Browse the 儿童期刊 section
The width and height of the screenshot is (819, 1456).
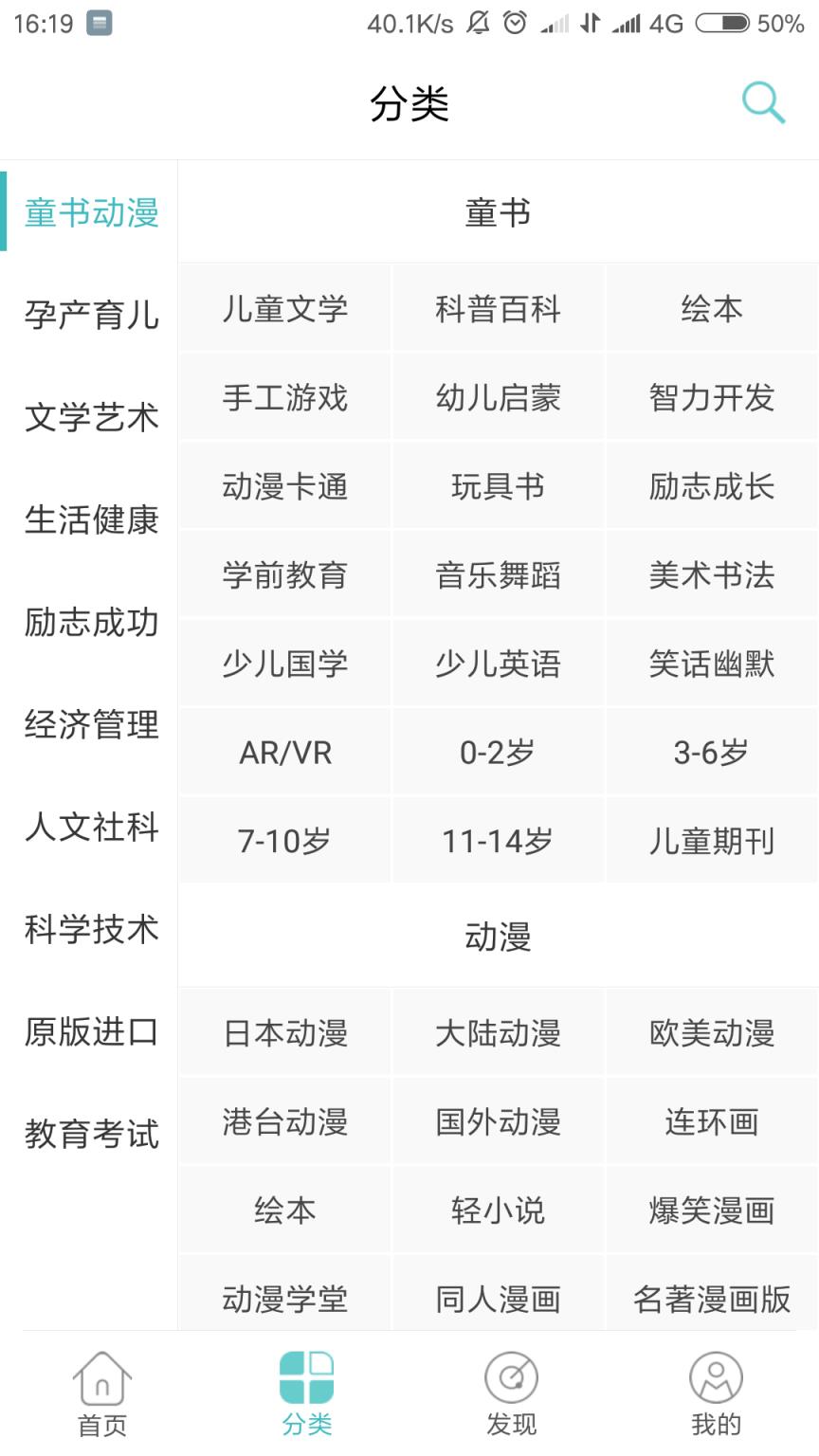coord(711,841)
